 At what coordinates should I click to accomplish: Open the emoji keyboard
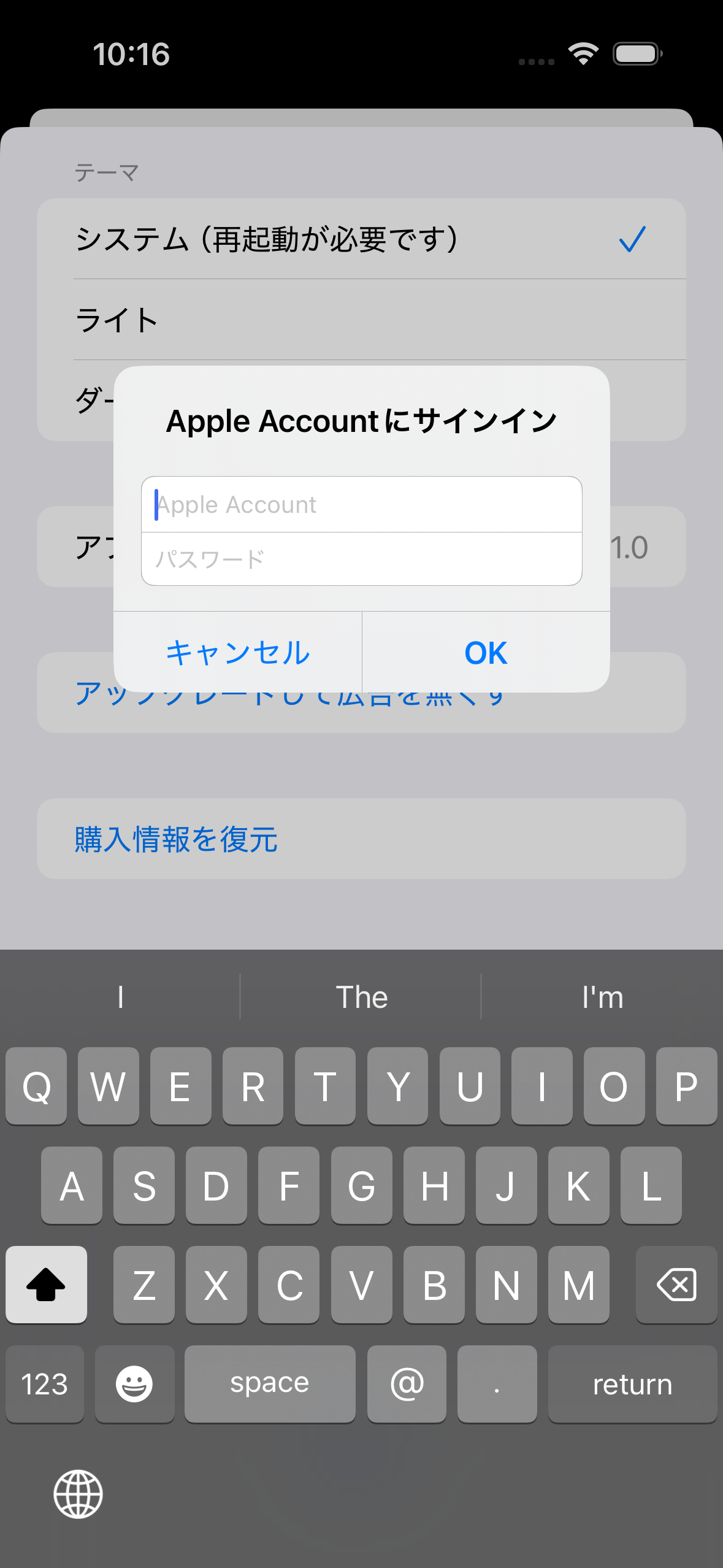tap(134, 1384)
